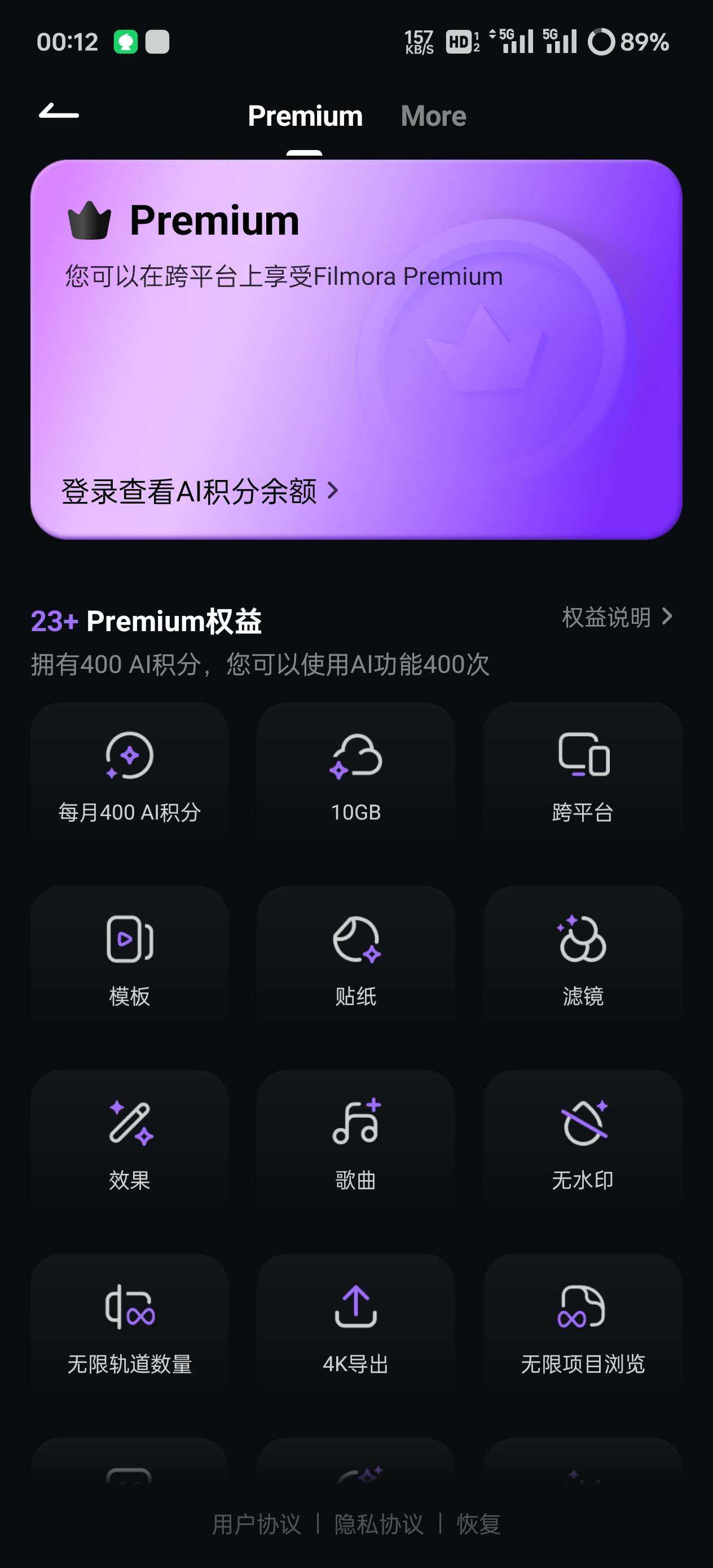Open the 歌曲 benefit card

coord(355,1144)
